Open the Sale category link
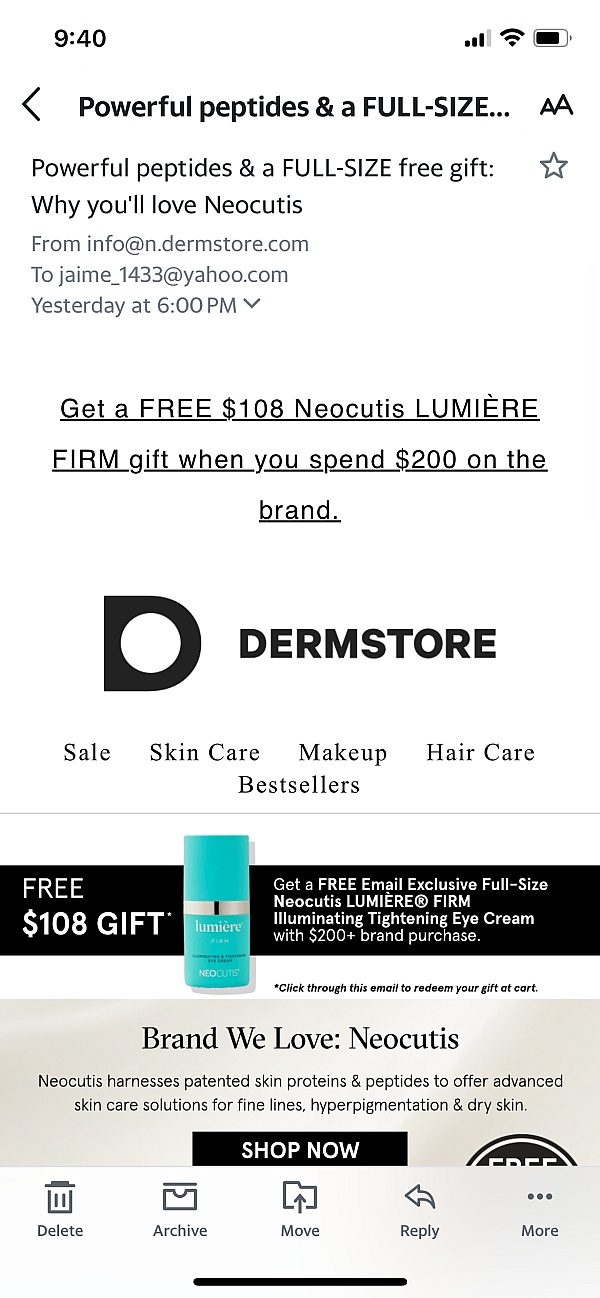Screen dimensions: 600x1298 87,752
